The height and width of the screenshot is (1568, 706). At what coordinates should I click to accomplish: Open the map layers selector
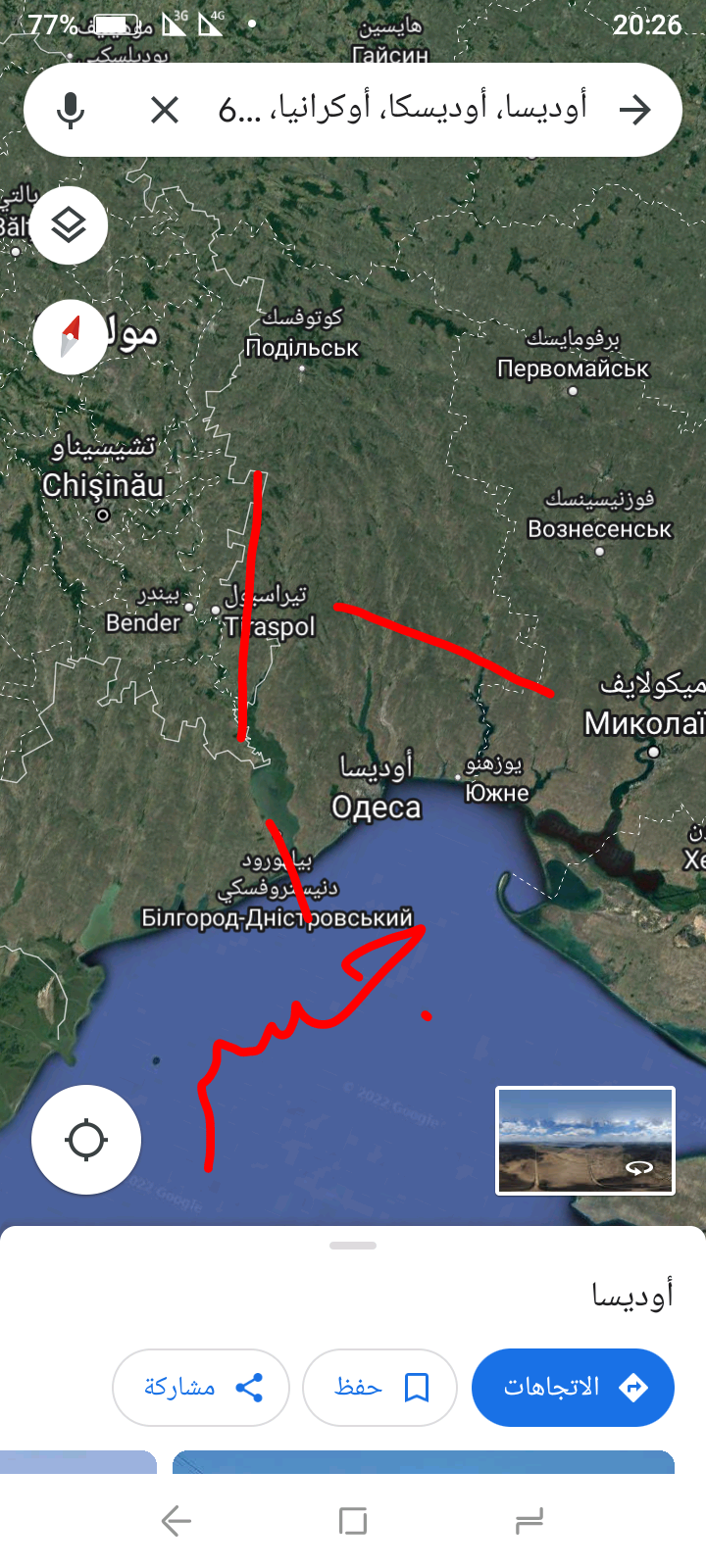[x=69, y=225]
